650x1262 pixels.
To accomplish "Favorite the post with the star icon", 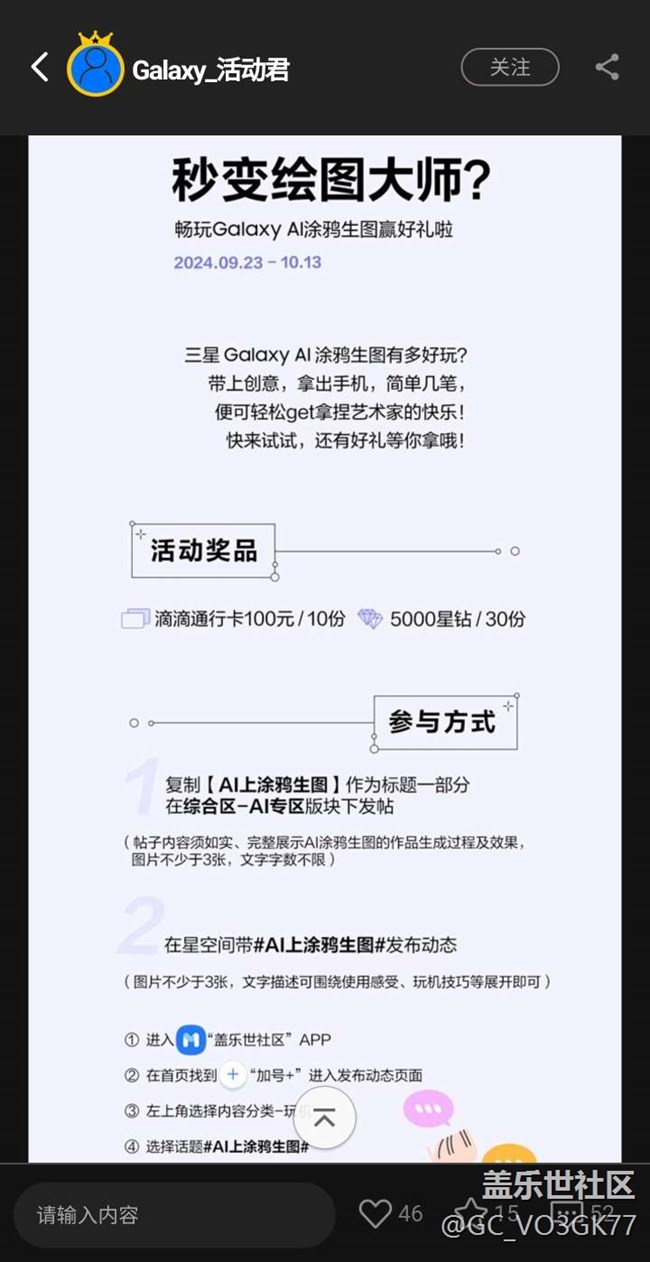I will click(x=470, y=1213).
